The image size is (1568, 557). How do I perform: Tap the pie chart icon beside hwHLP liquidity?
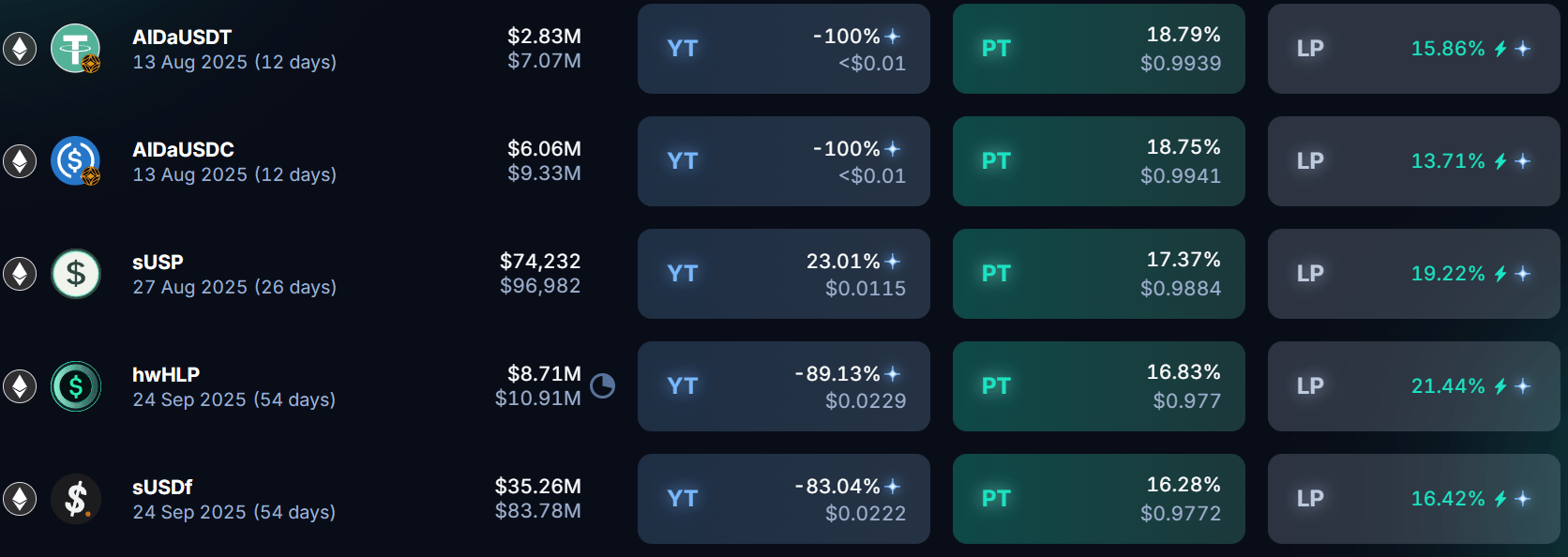602,385
